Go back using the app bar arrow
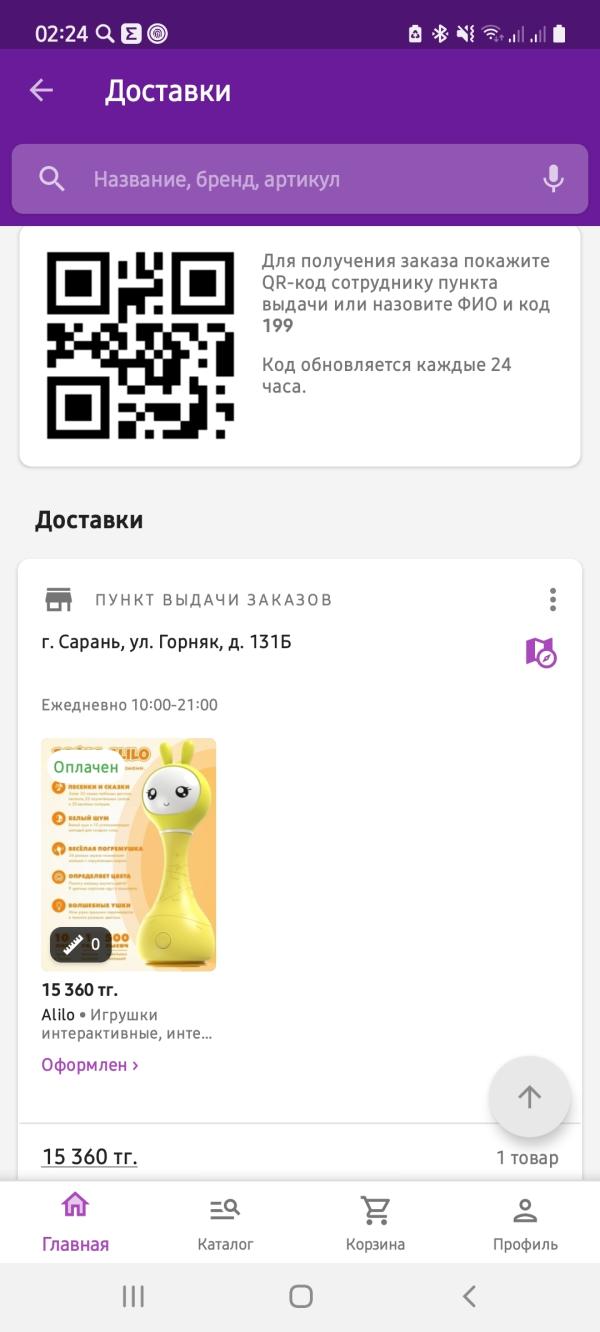Screen dimensions: 600x1332 coord(41,91)
